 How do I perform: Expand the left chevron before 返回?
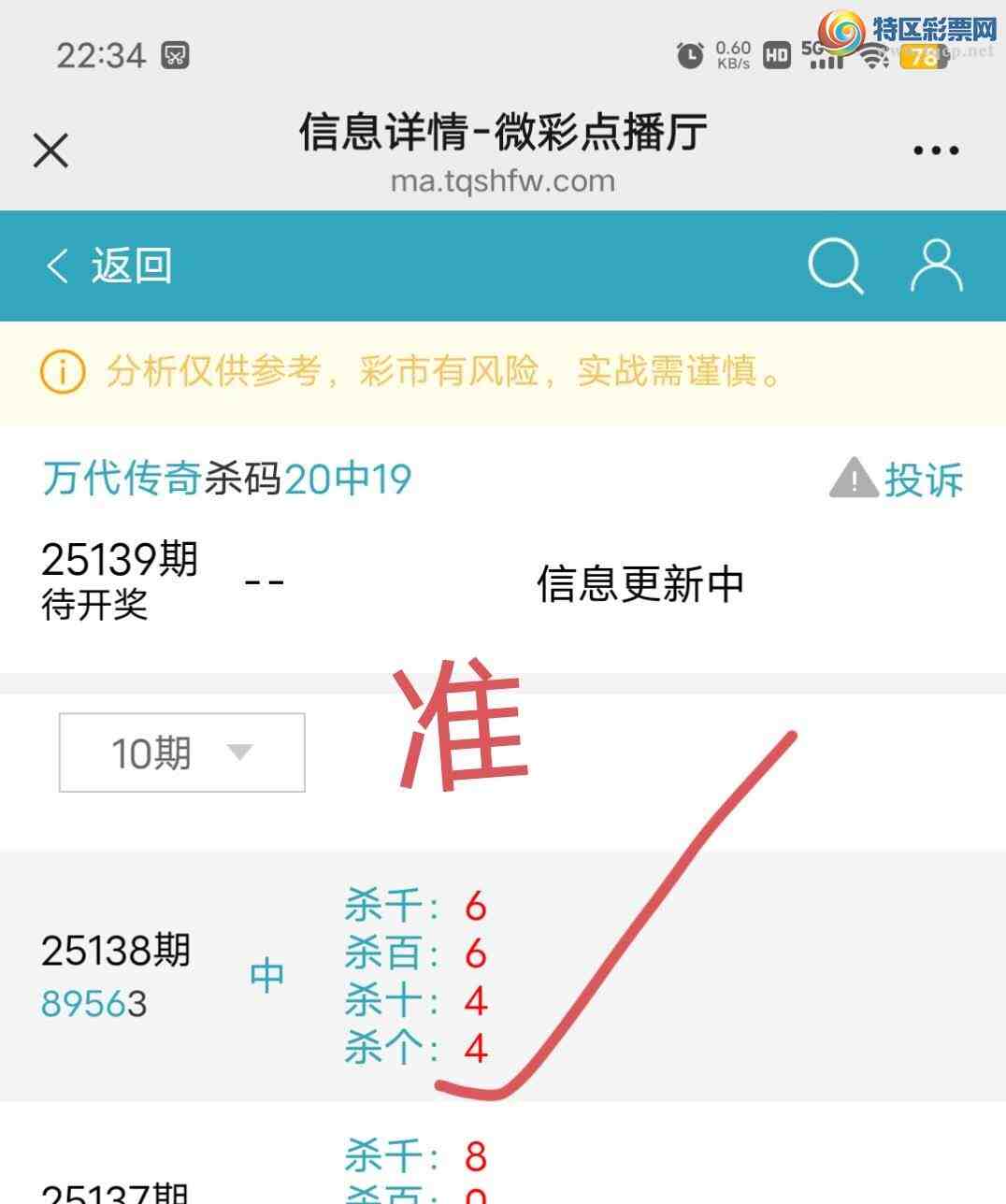pyautogui.click(x=56, y=265)
